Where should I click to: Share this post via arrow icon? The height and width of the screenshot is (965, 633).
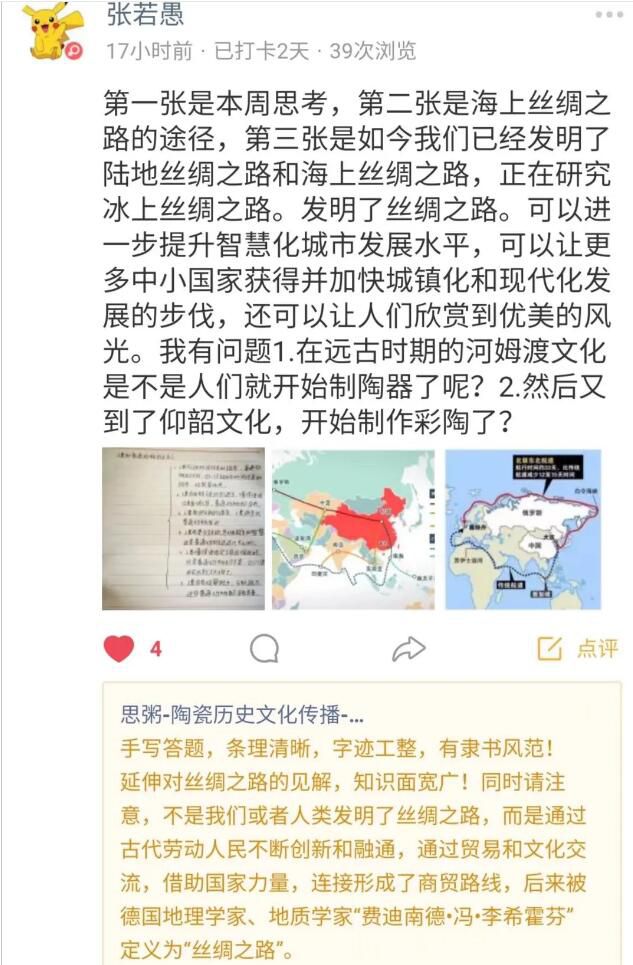[408, 649]
